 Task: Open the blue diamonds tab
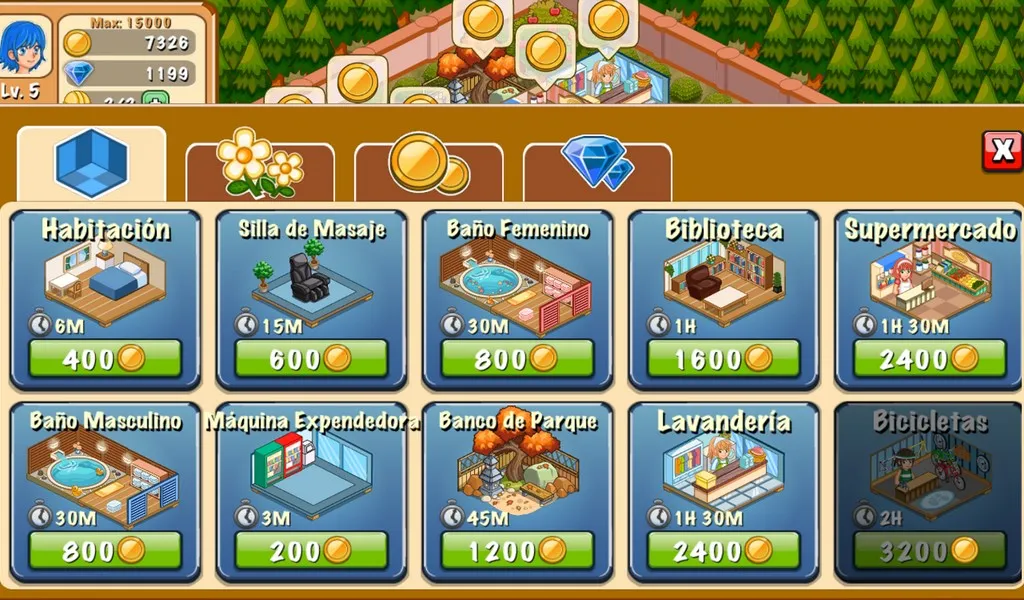click(597, 164)
